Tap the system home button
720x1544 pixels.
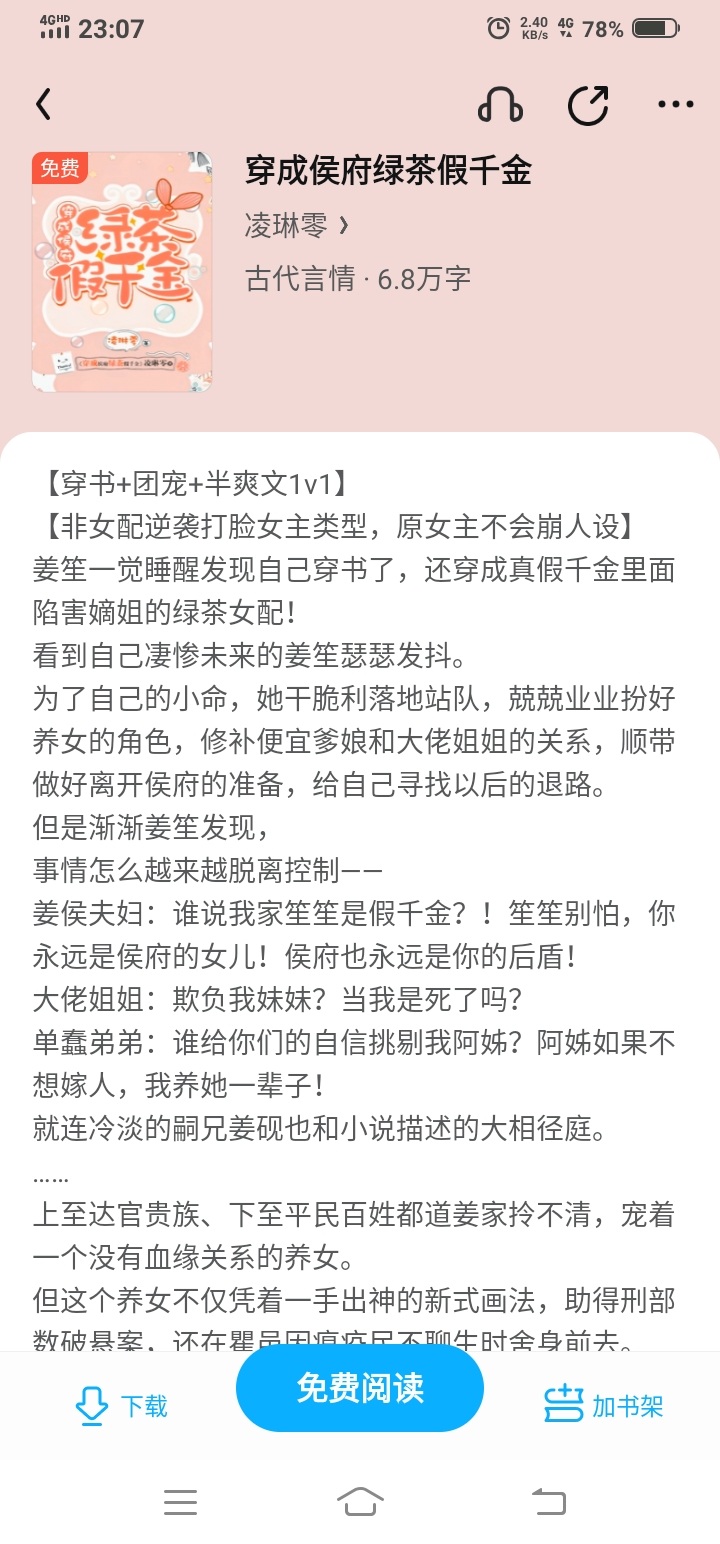coord(360,1501)
